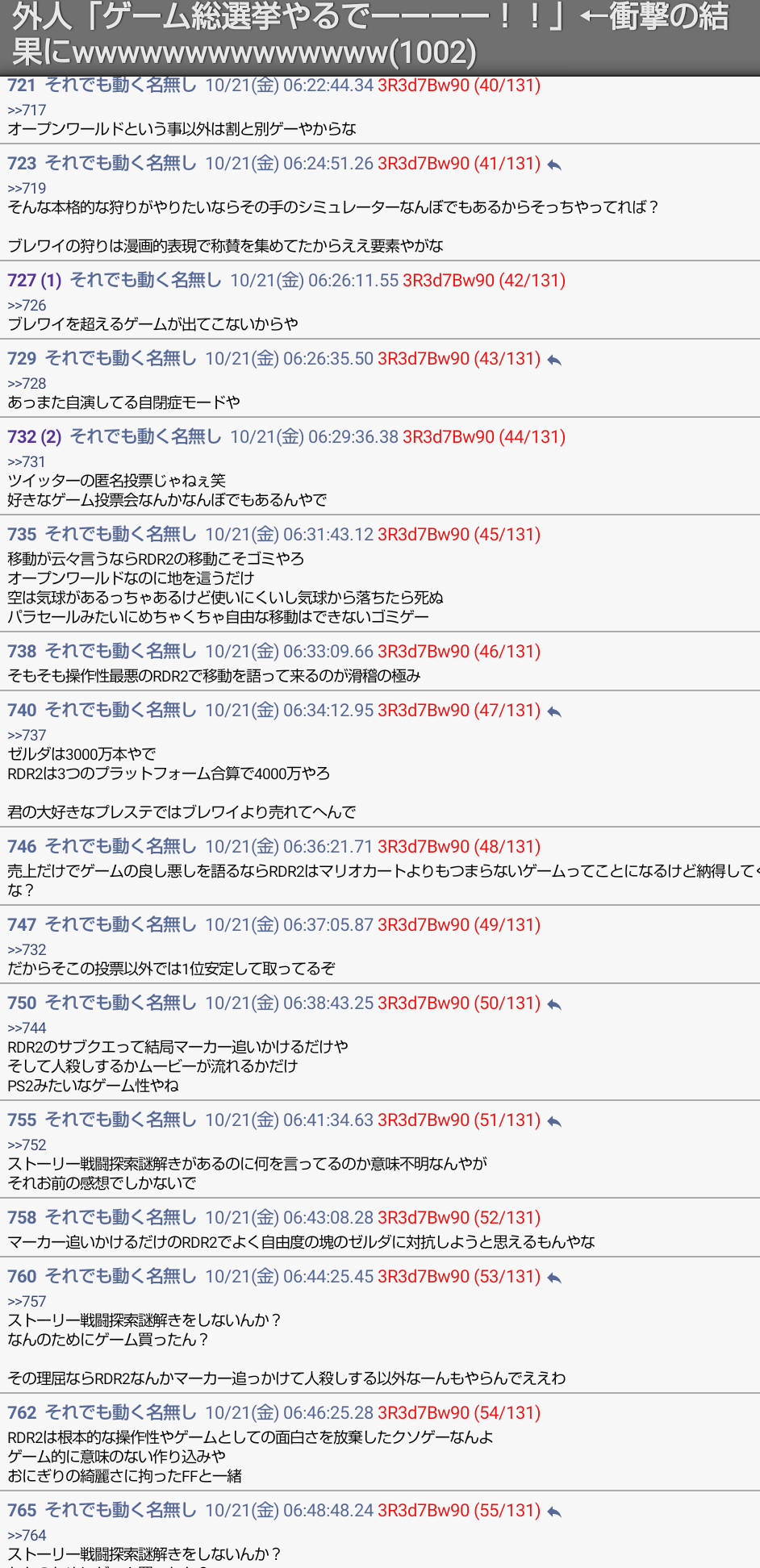760x1568 pixels.
Task: Open the >>717 anchor link in post 721
Action: pos(27,111)
